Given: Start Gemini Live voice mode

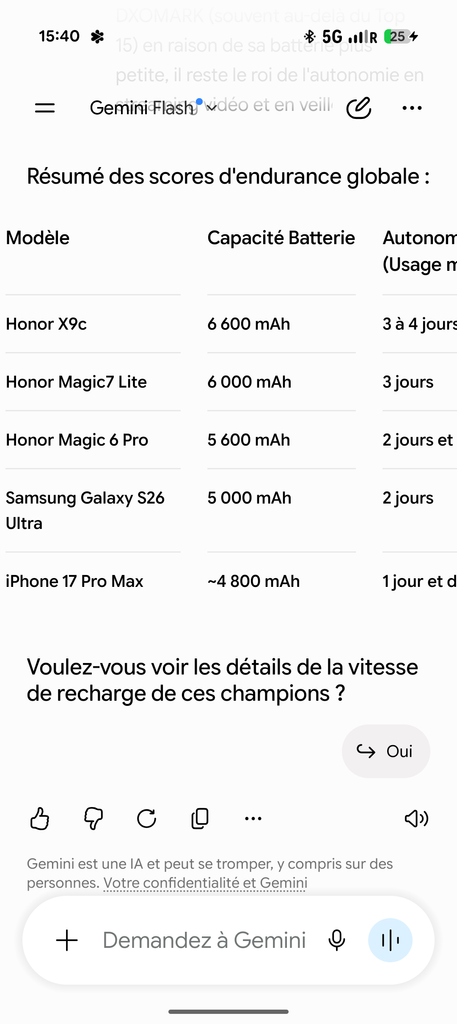Looking at the screenshot, I should (x=390, y=940).
